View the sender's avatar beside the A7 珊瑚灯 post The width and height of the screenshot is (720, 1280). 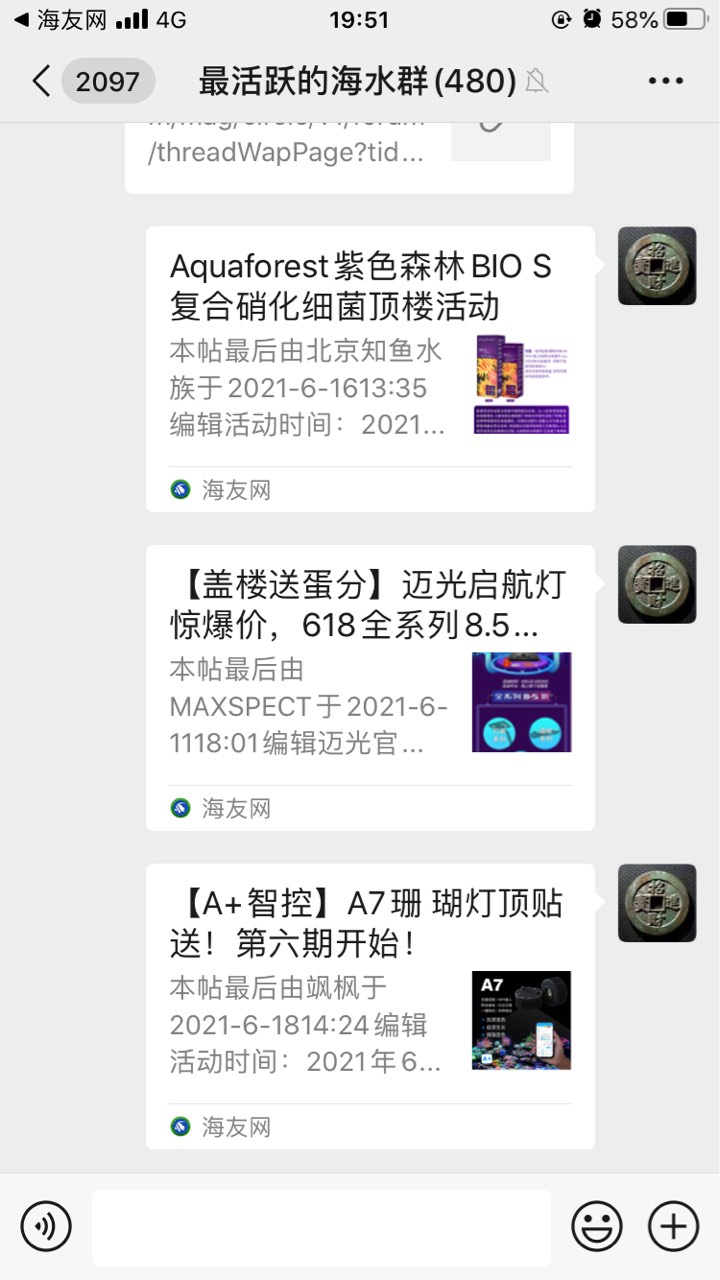tap(657, 903)
